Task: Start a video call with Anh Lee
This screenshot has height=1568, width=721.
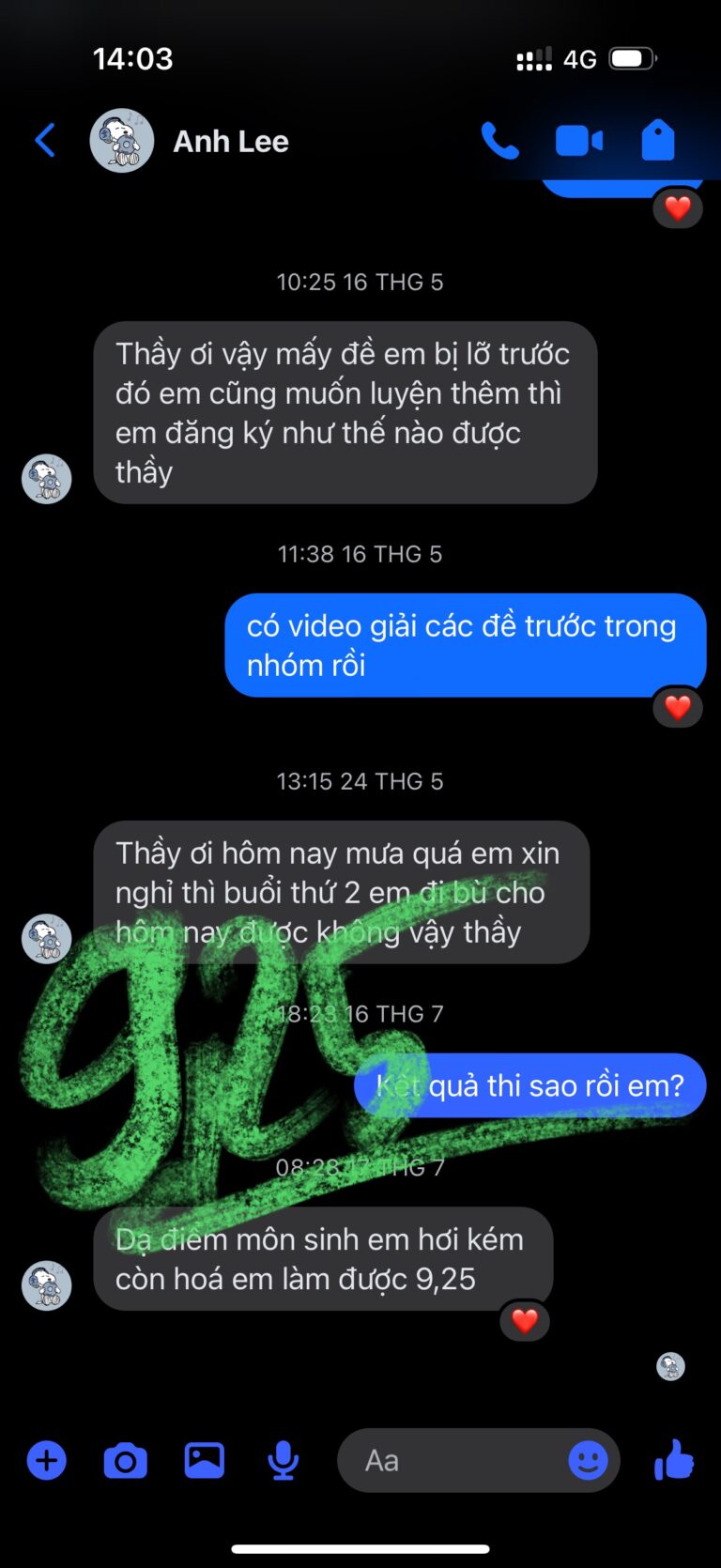Action: point(578,141)
